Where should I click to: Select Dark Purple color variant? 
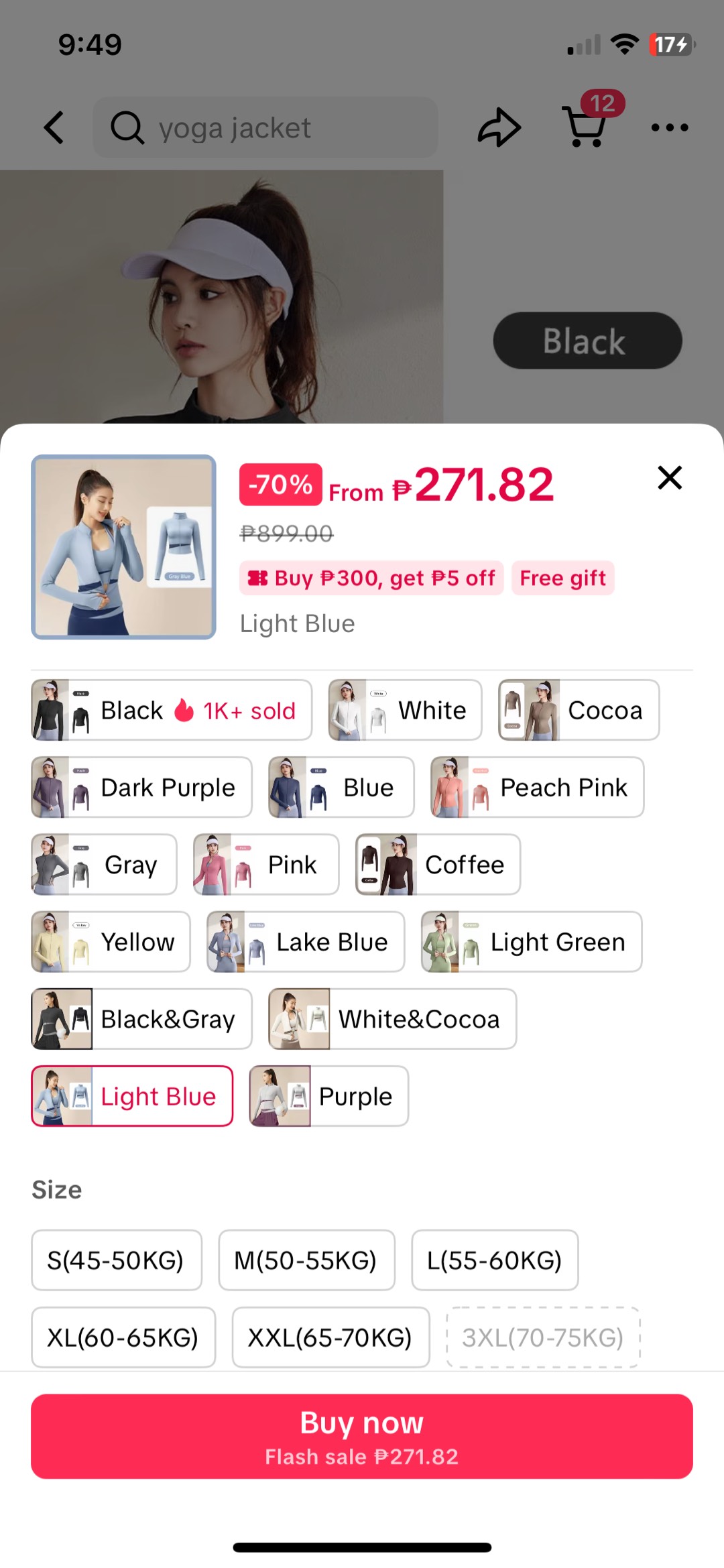(141, 787)
